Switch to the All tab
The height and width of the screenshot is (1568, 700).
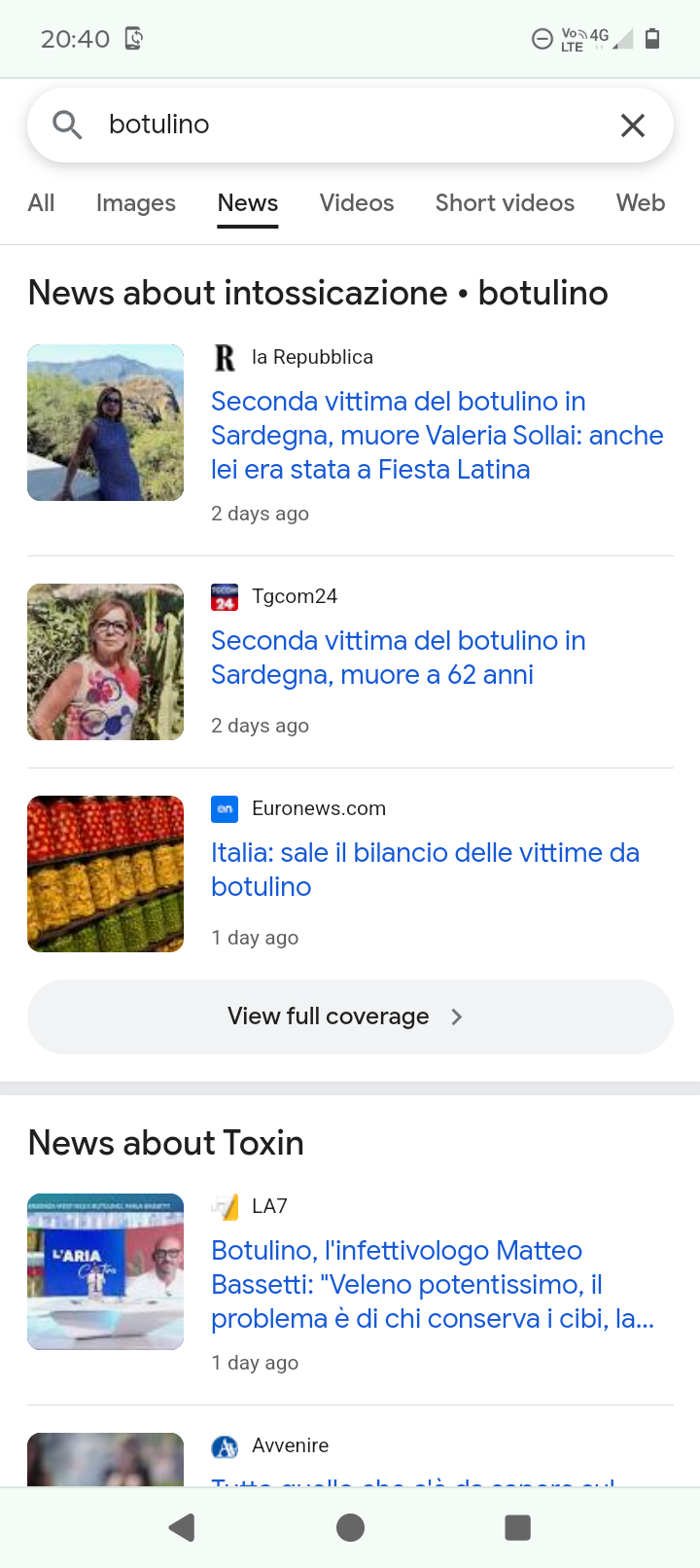point(41,202)
